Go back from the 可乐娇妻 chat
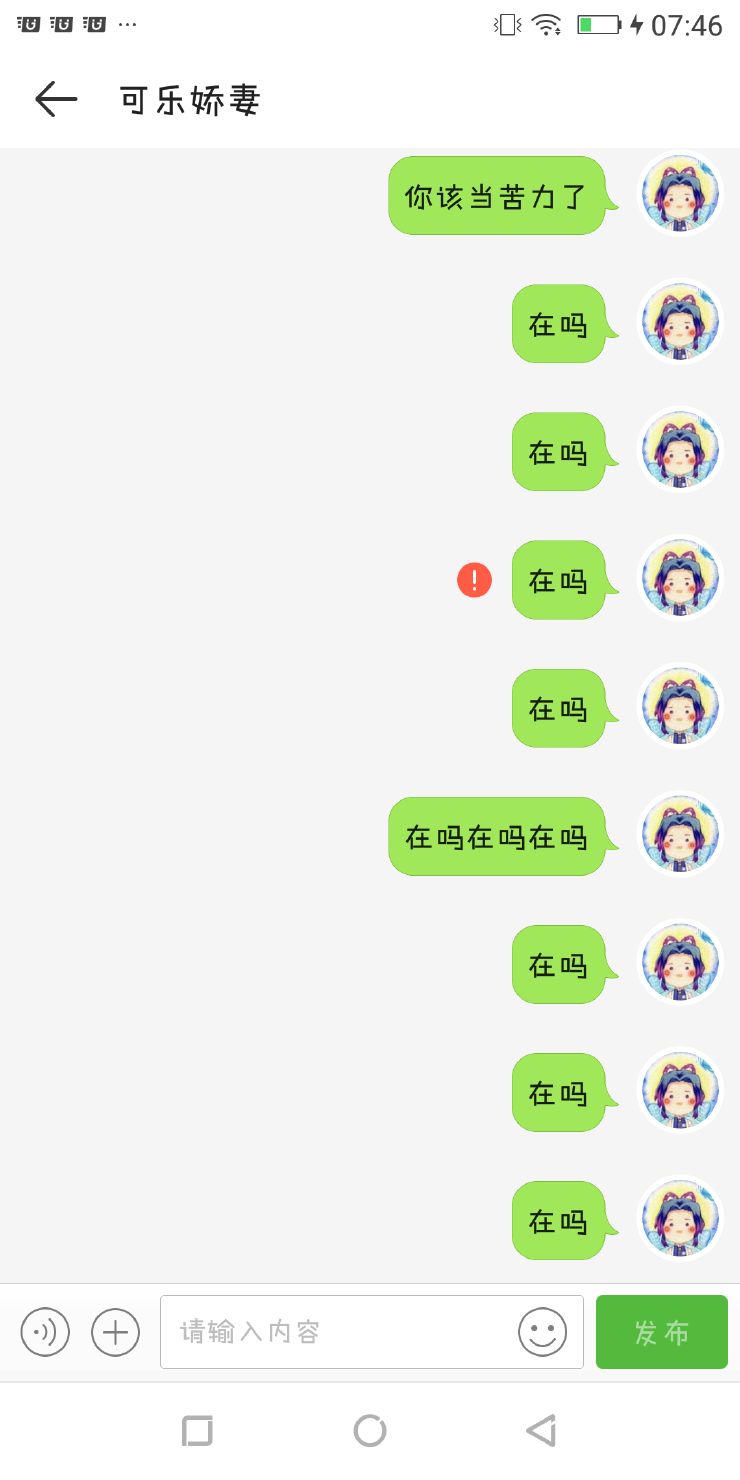 pyautogui.click(x=56, y=99)
